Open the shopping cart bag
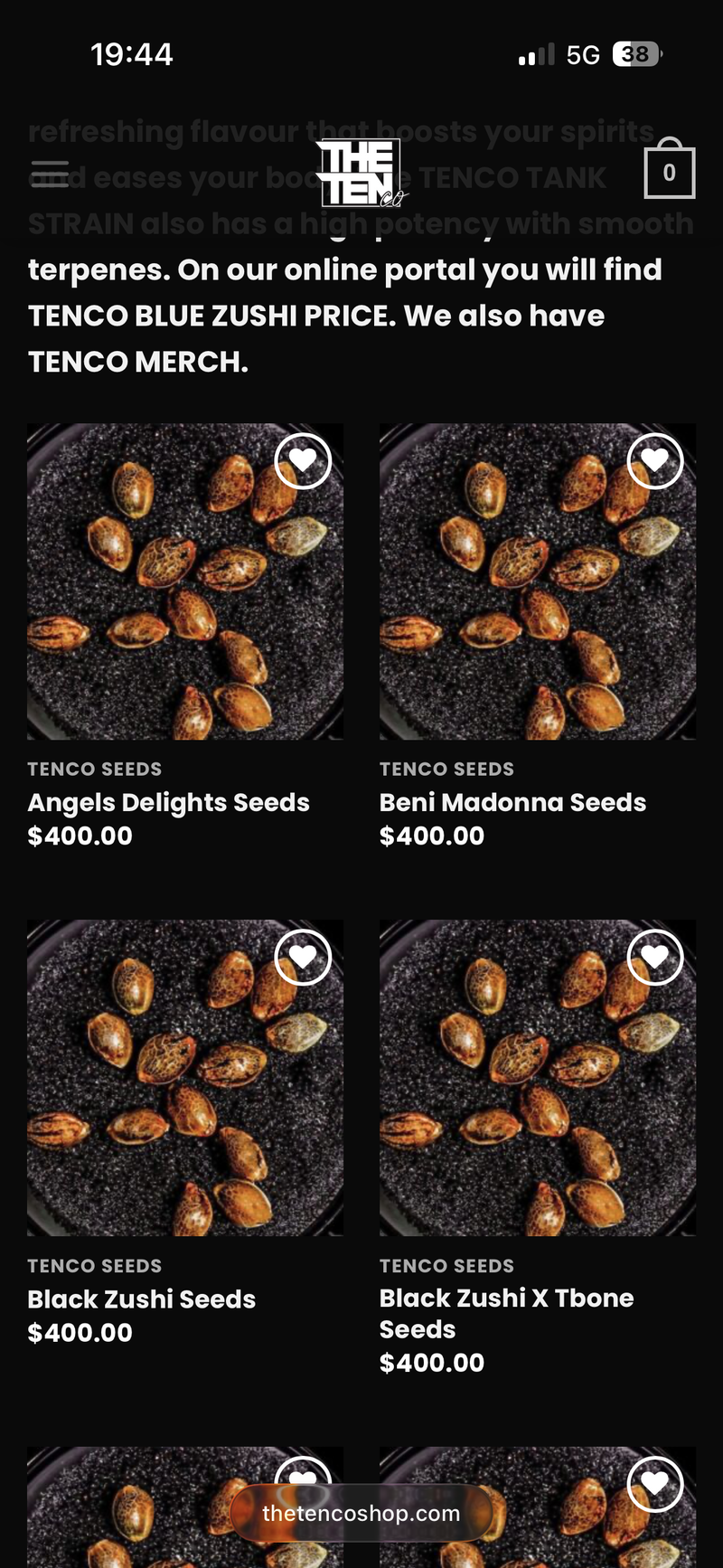Image resolution: width=723 pixels, height=1568 pixels. [x=669, y=171]
